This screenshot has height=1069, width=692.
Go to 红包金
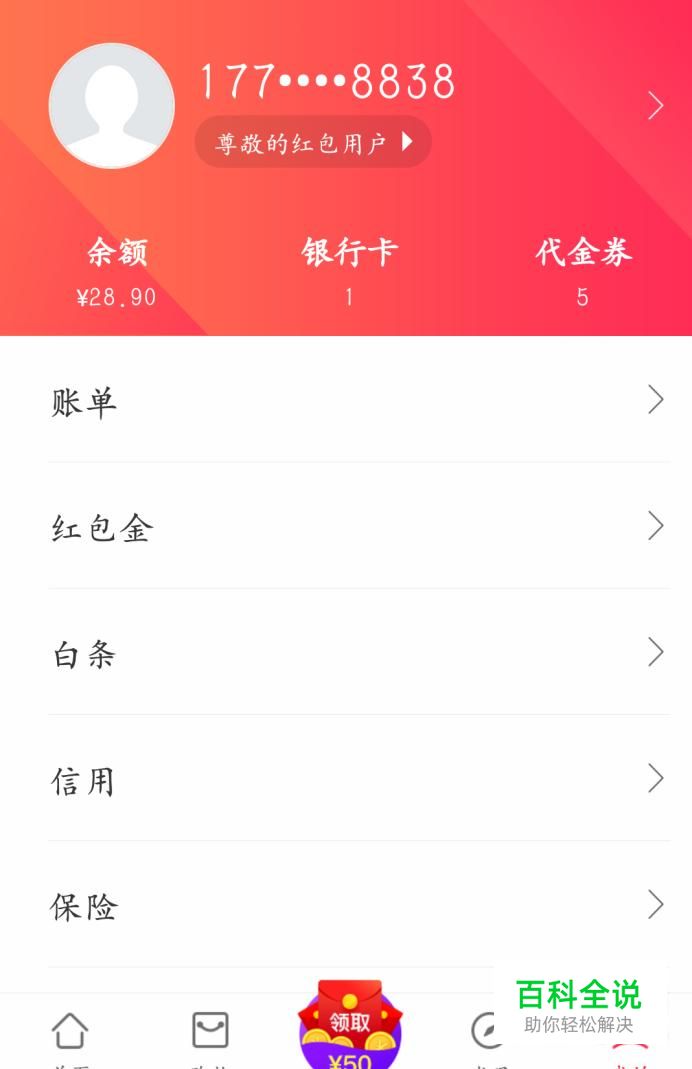pyautogui.click(x=358, y=527)
